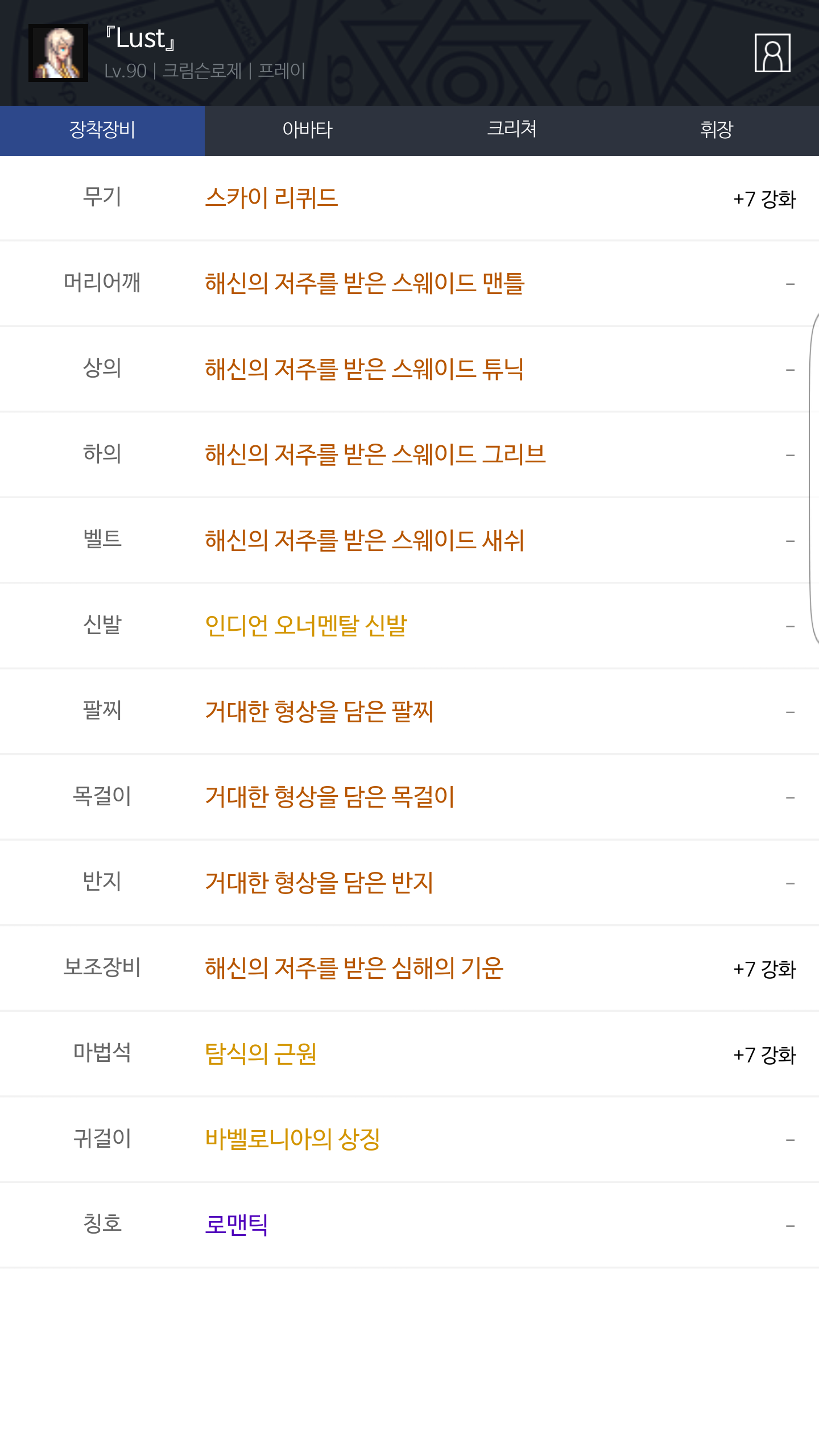This screenshot has width=819, height=1456.
Task: Switch to the 아바타 tab
Action: (x=307, y=130)
